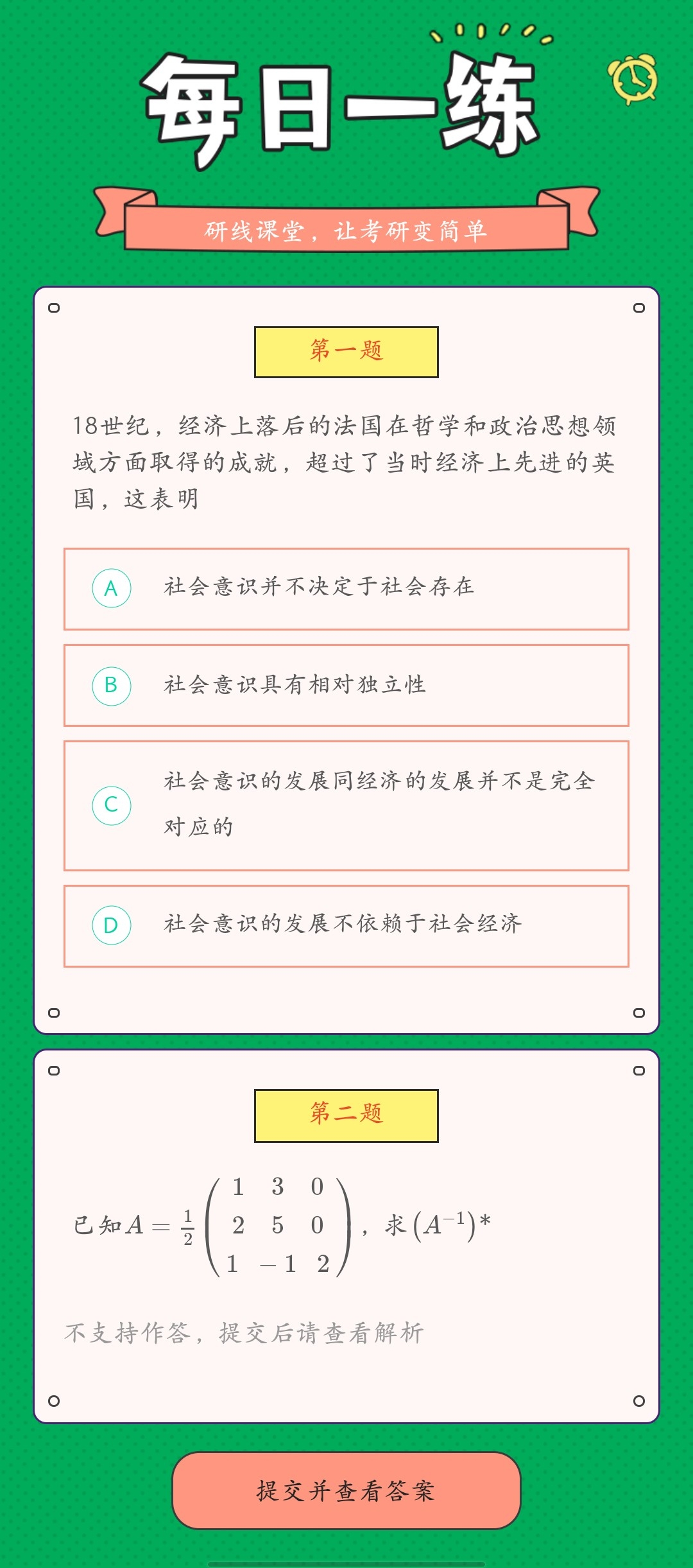Tap 提交并查看答案 button
Screen dimensions: 693x1568
[346, 1490]
